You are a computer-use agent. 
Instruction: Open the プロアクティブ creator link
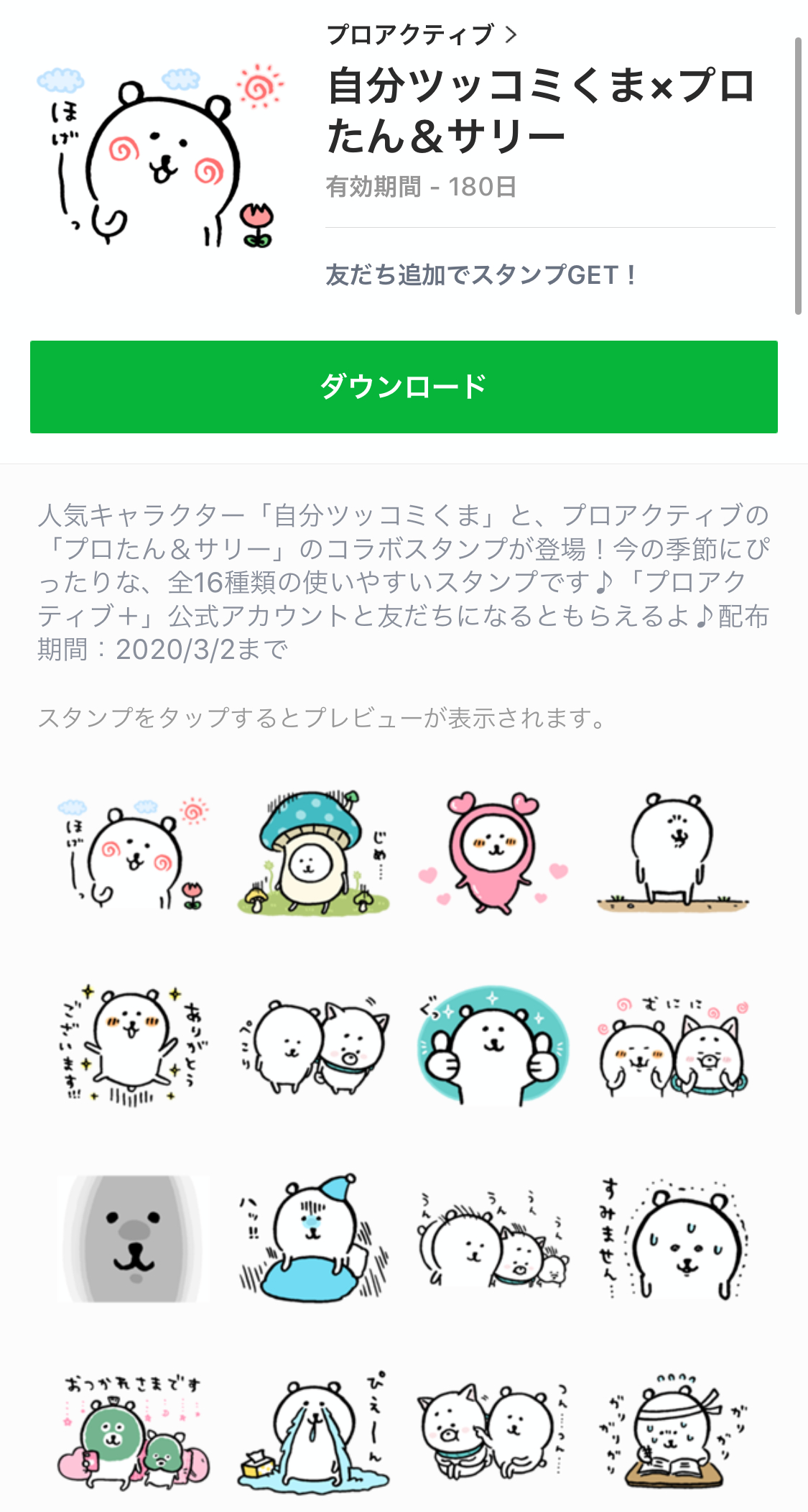421,34
